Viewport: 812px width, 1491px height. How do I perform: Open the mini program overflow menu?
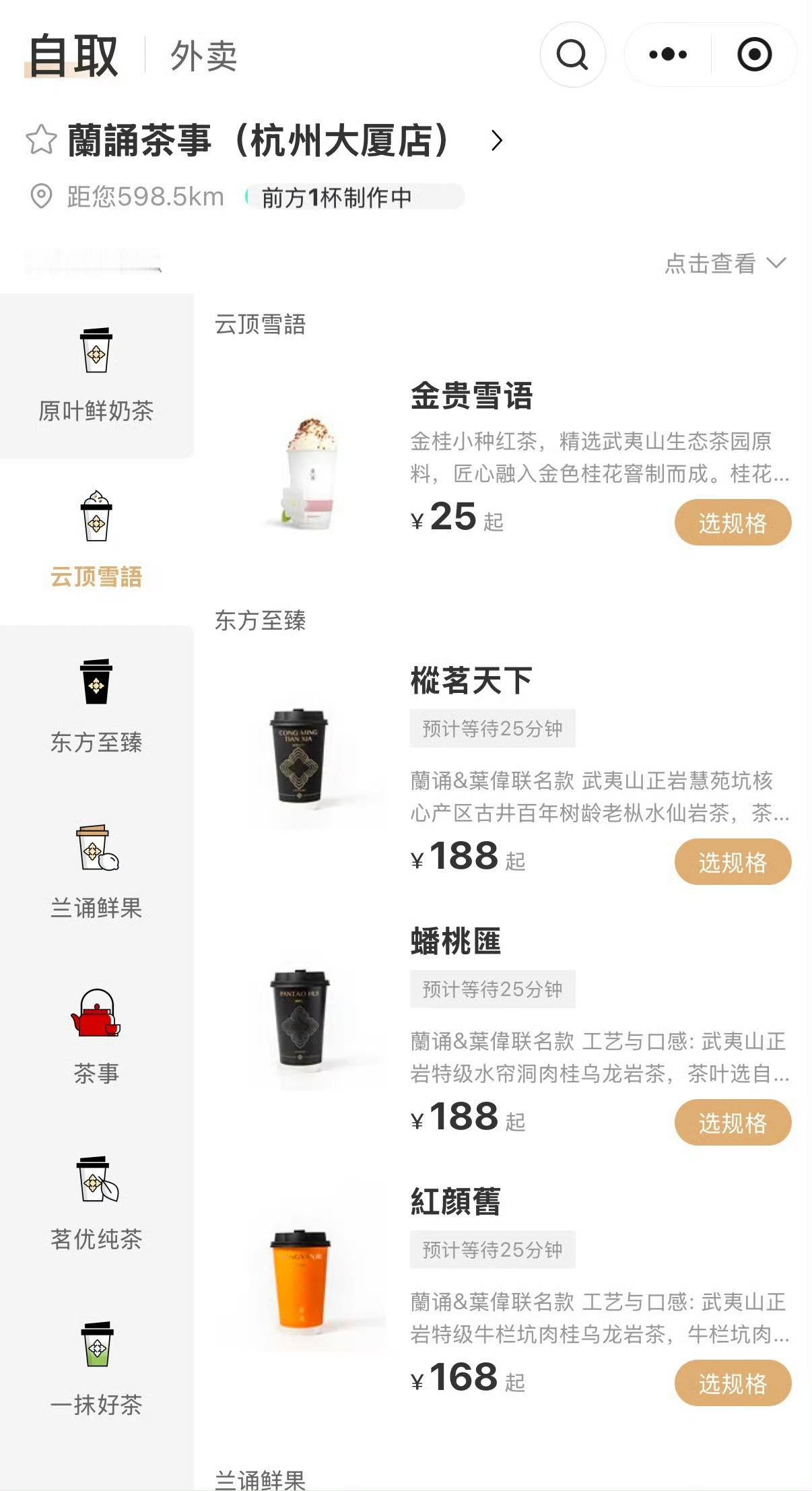pos(667,55)
